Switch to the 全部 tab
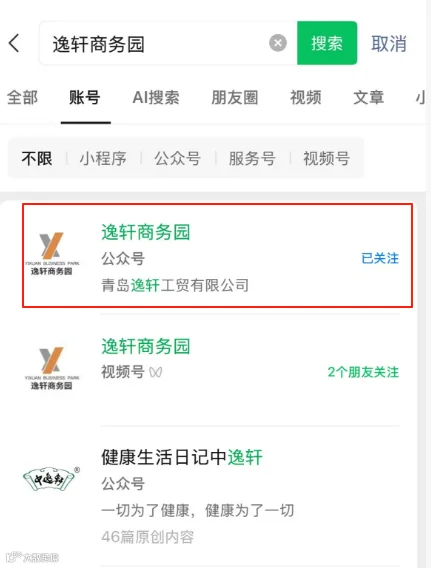 click(22, 97)
